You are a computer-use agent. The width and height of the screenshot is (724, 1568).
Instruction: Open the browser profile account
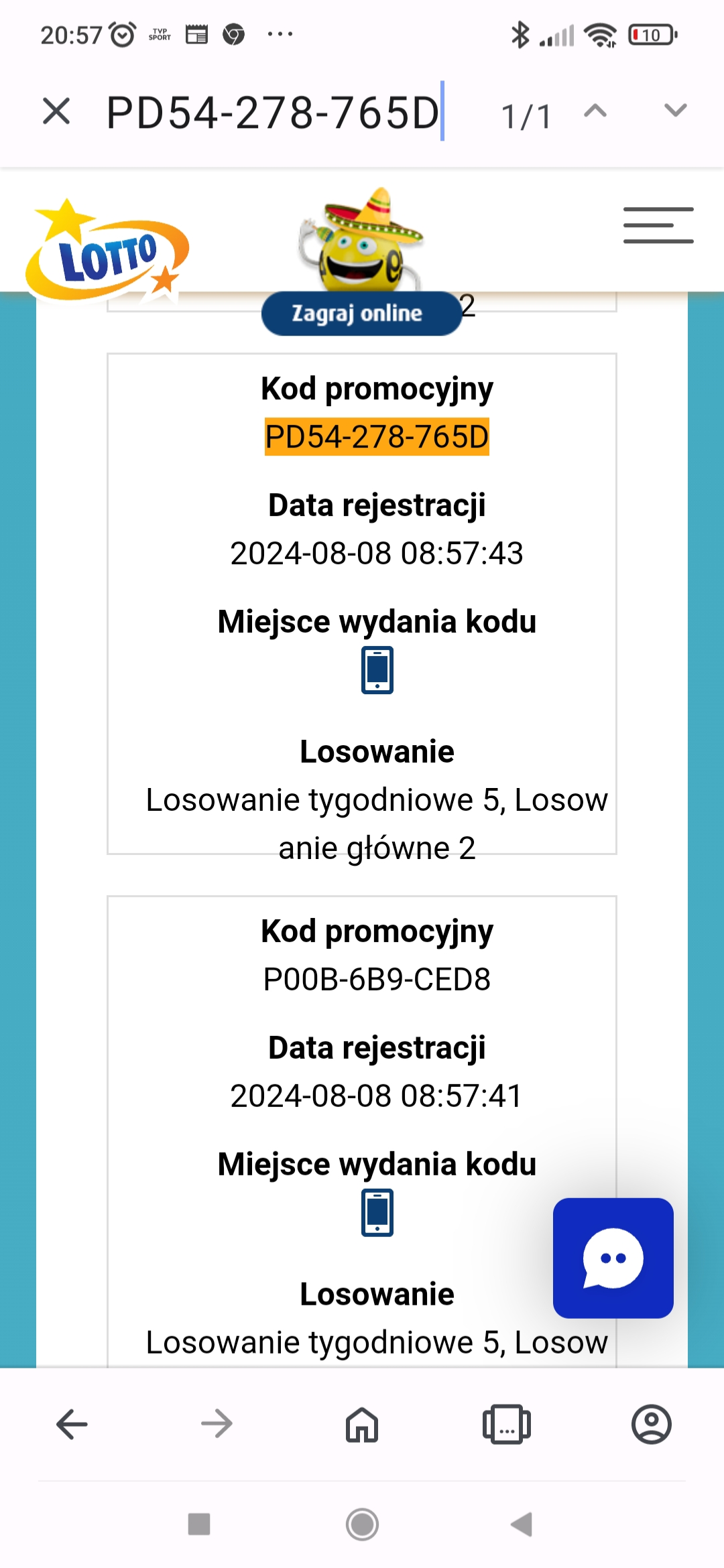coord(652,1424)
